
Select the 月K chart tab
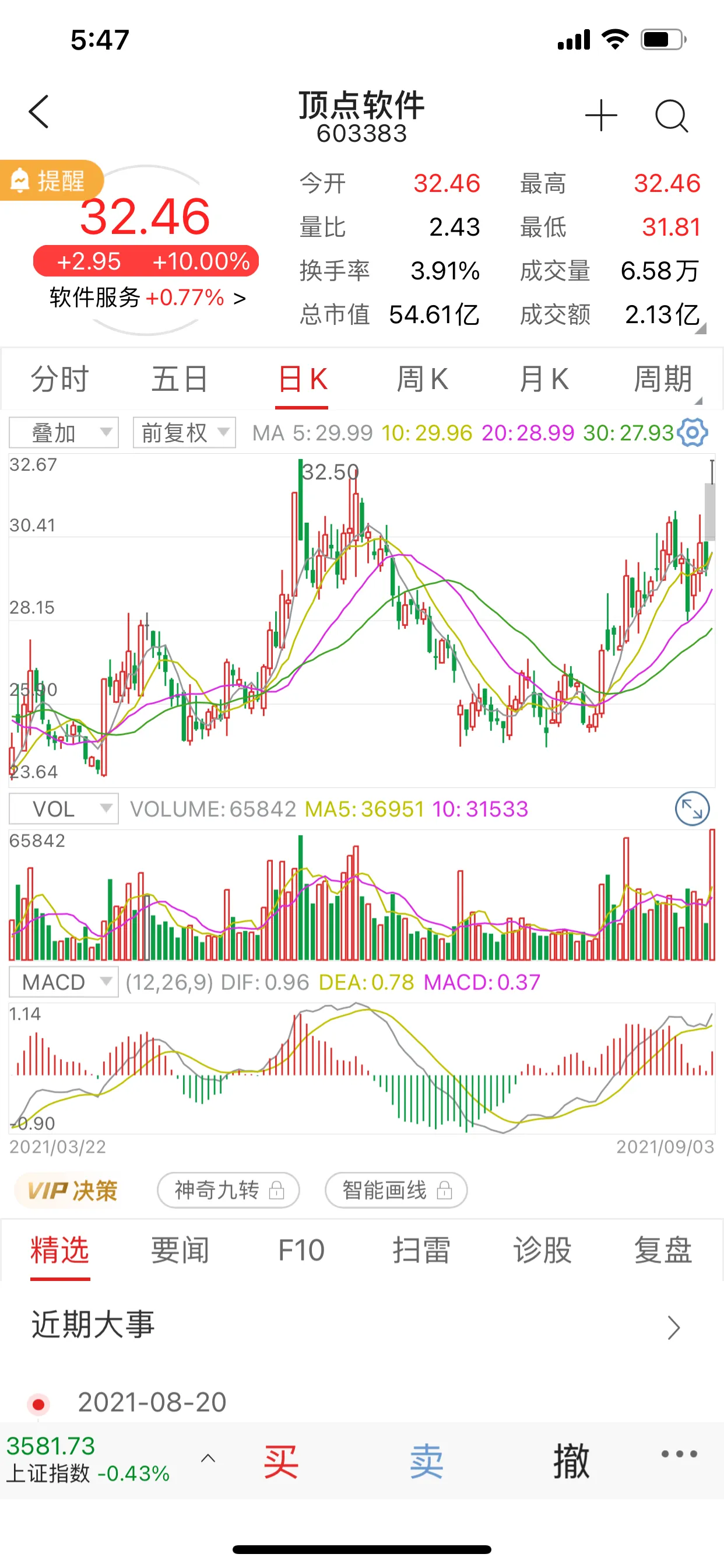click(x=543, y=379)
